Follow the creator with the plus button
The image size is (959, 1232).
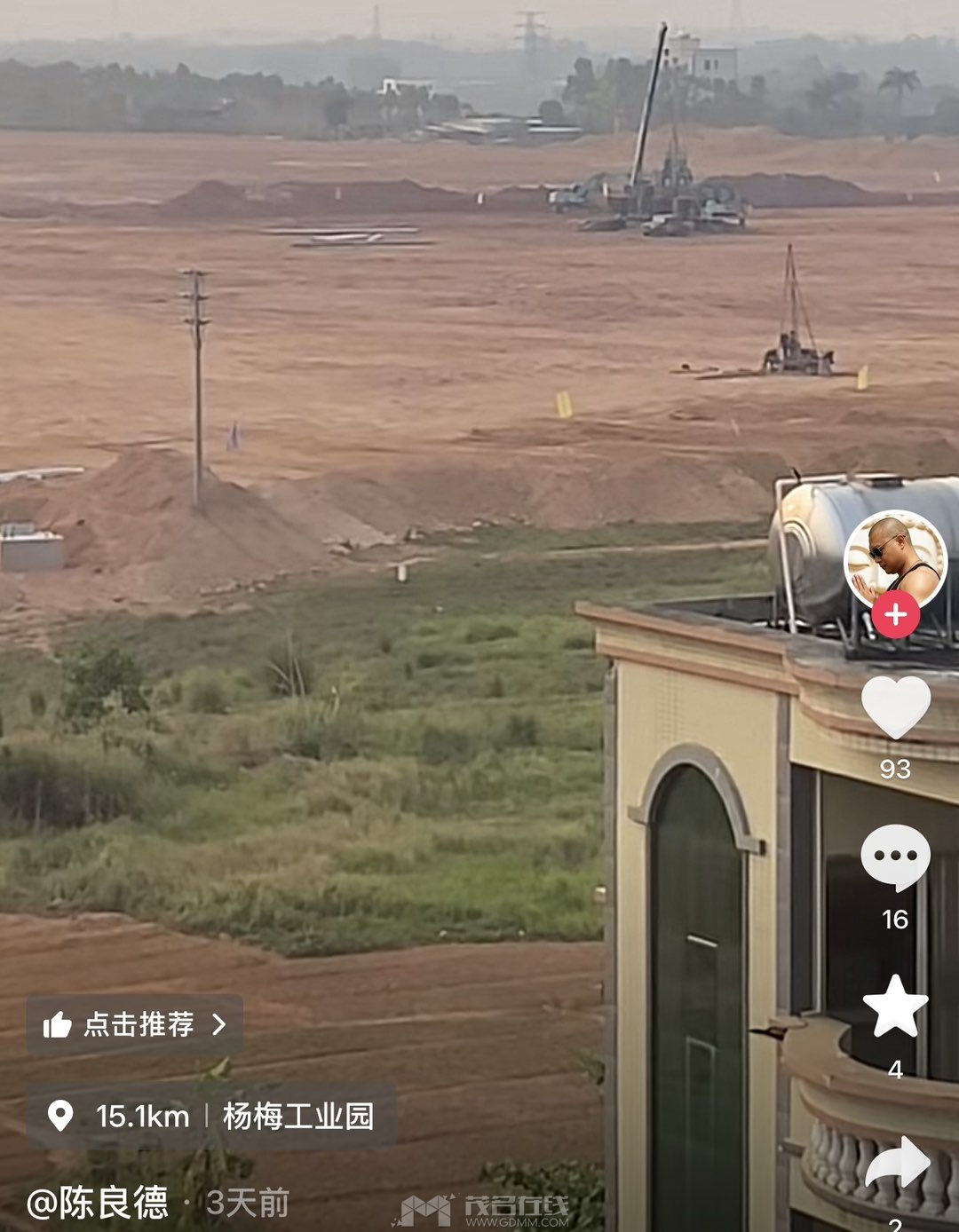[x=895, y=614]
